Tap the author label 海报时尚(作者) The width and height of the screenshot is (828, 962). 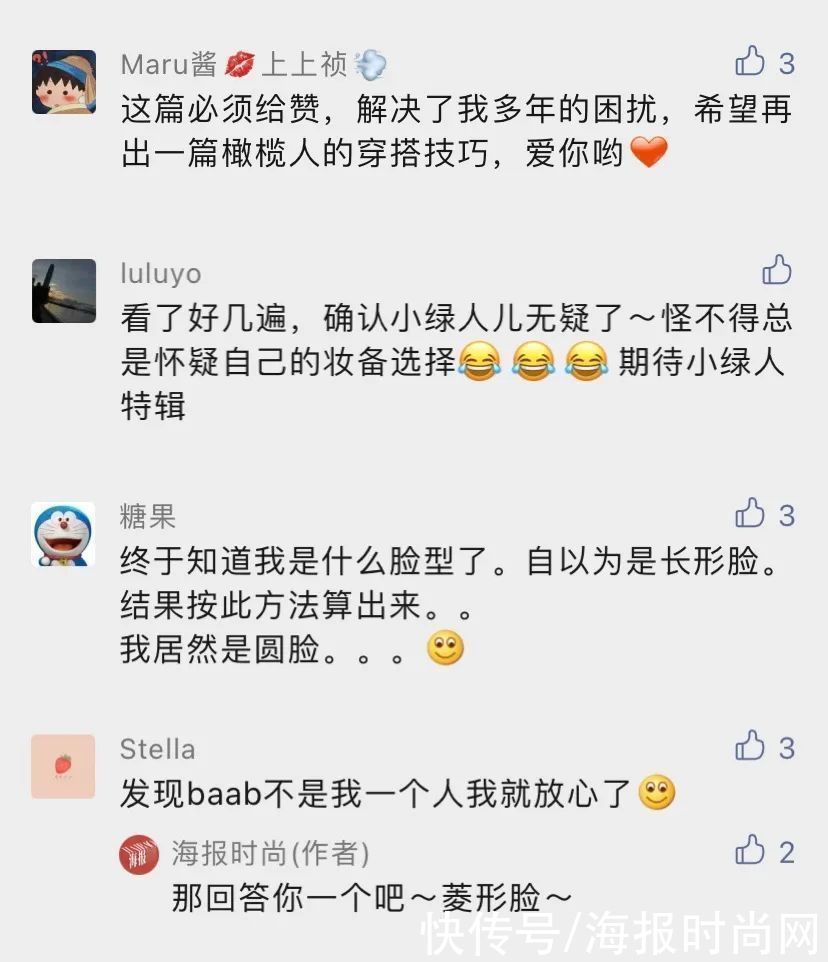(x=270, y=850)
